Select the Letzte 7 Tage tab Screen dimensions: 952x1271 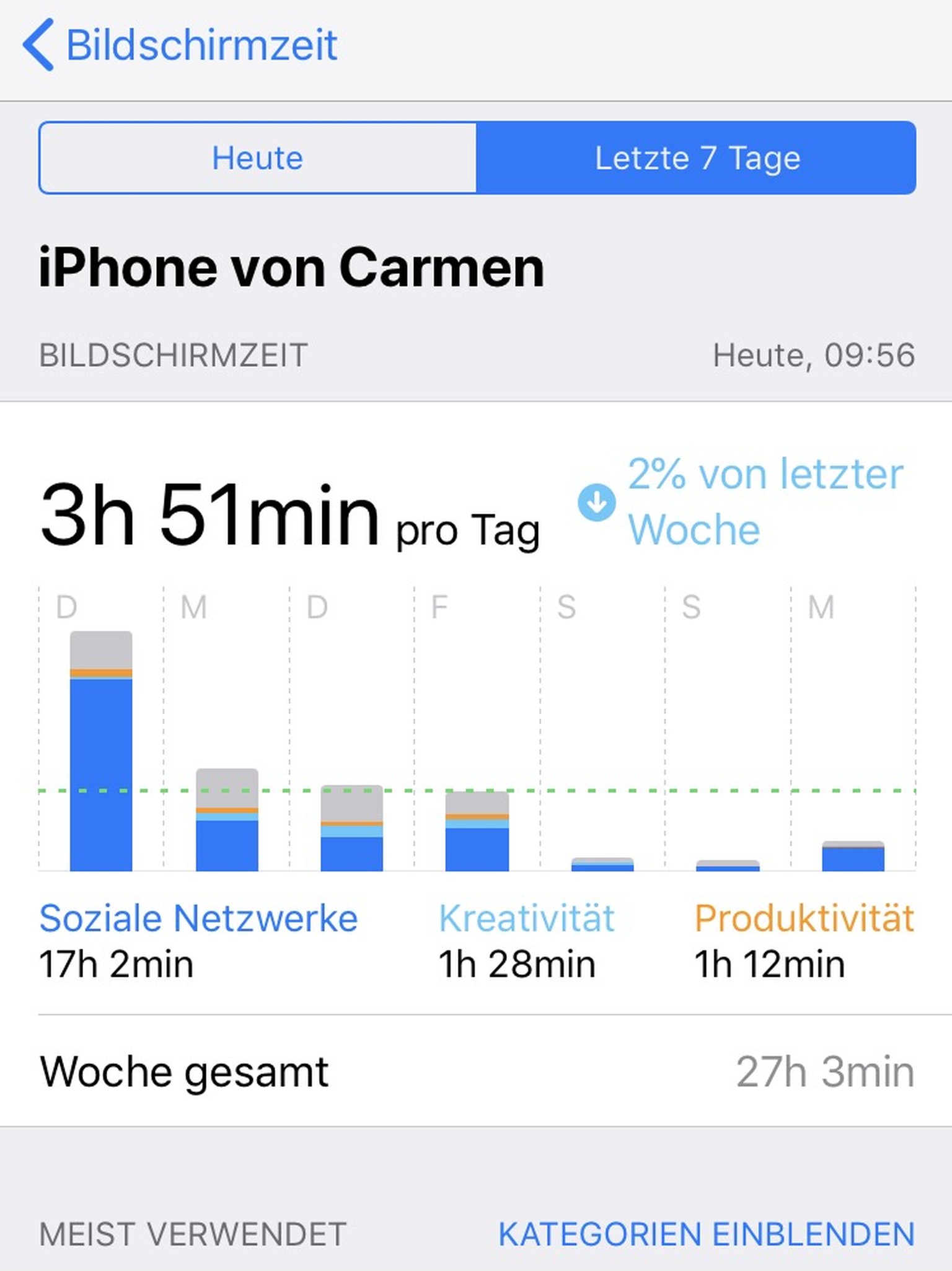coord(697,158)
